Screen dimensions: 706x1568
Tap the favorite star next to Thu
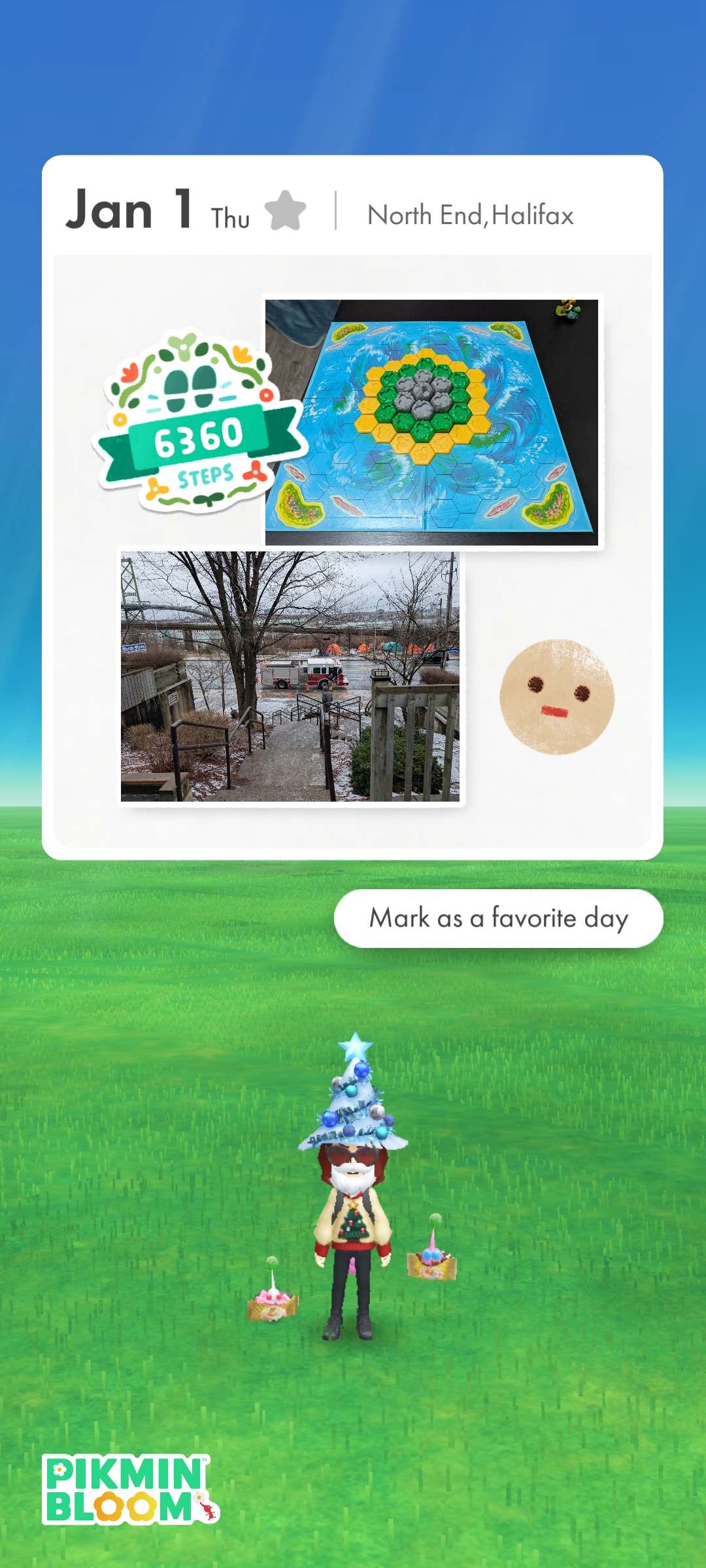pos(285,210)
